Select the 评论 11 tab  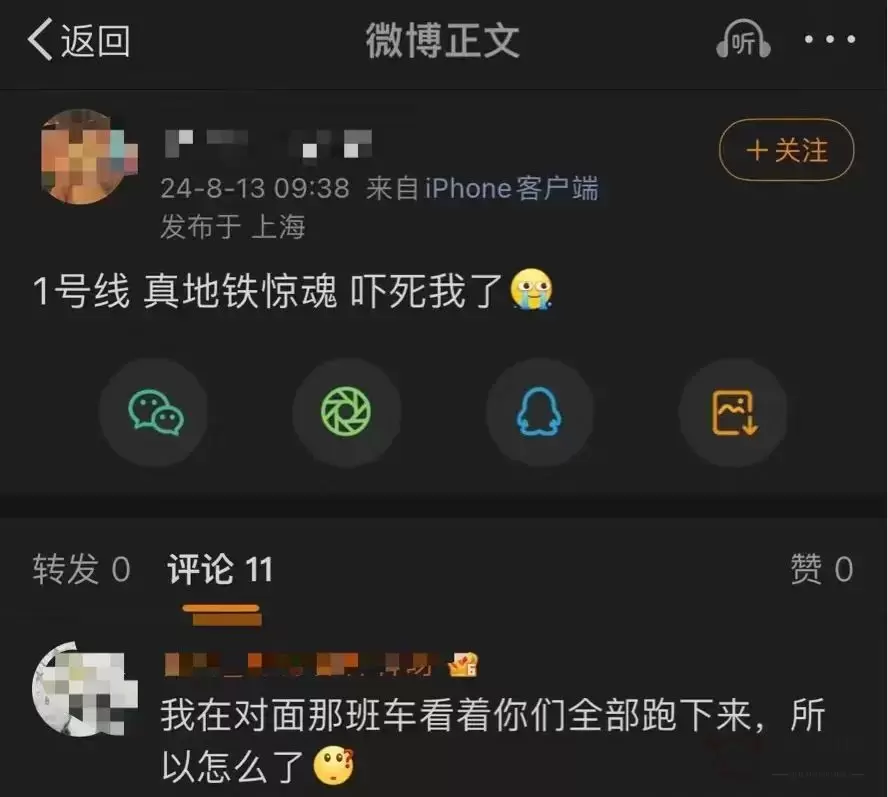[220, 570]
